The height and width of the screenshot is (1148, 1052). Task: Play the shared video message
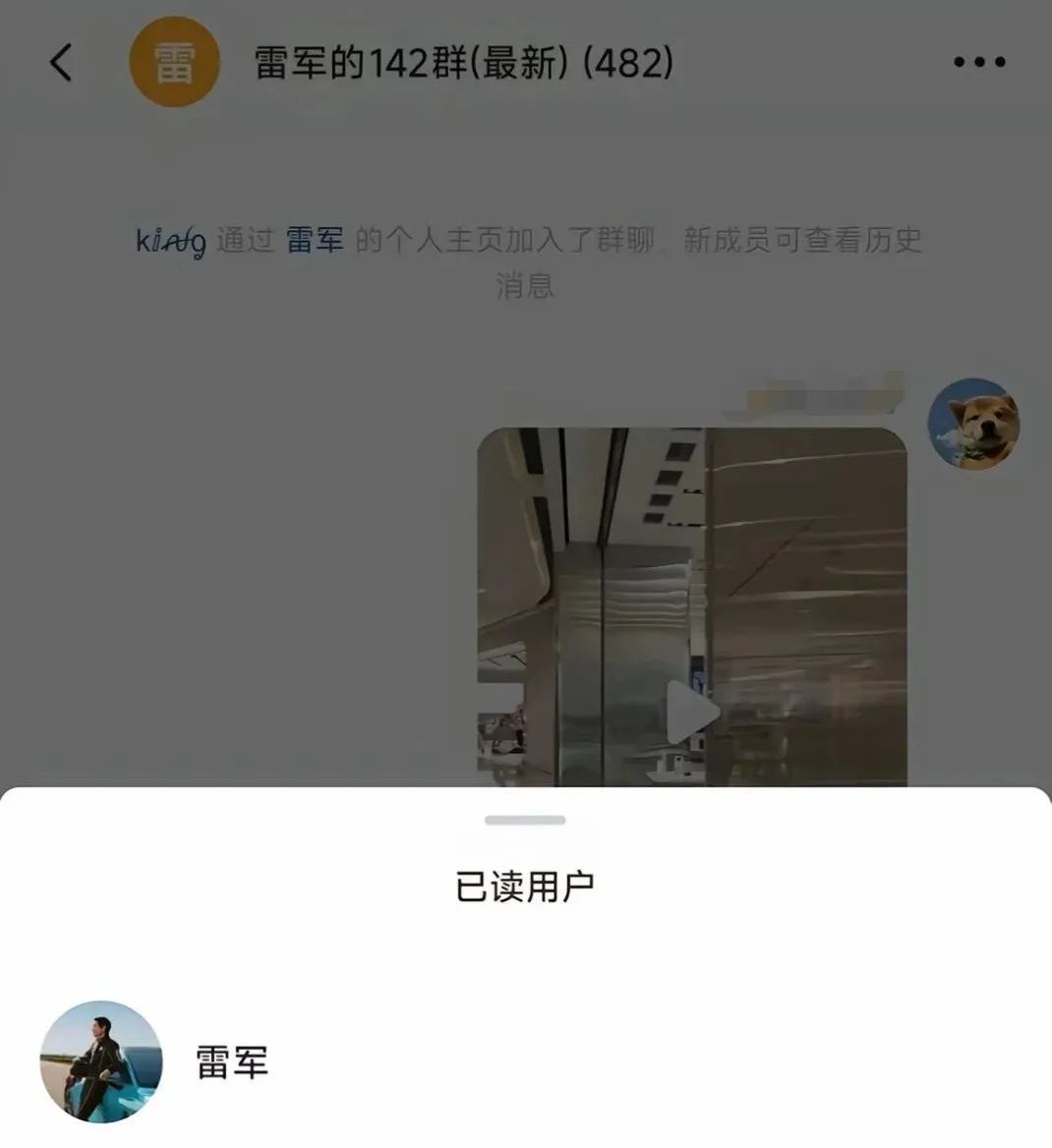[693, 712]
